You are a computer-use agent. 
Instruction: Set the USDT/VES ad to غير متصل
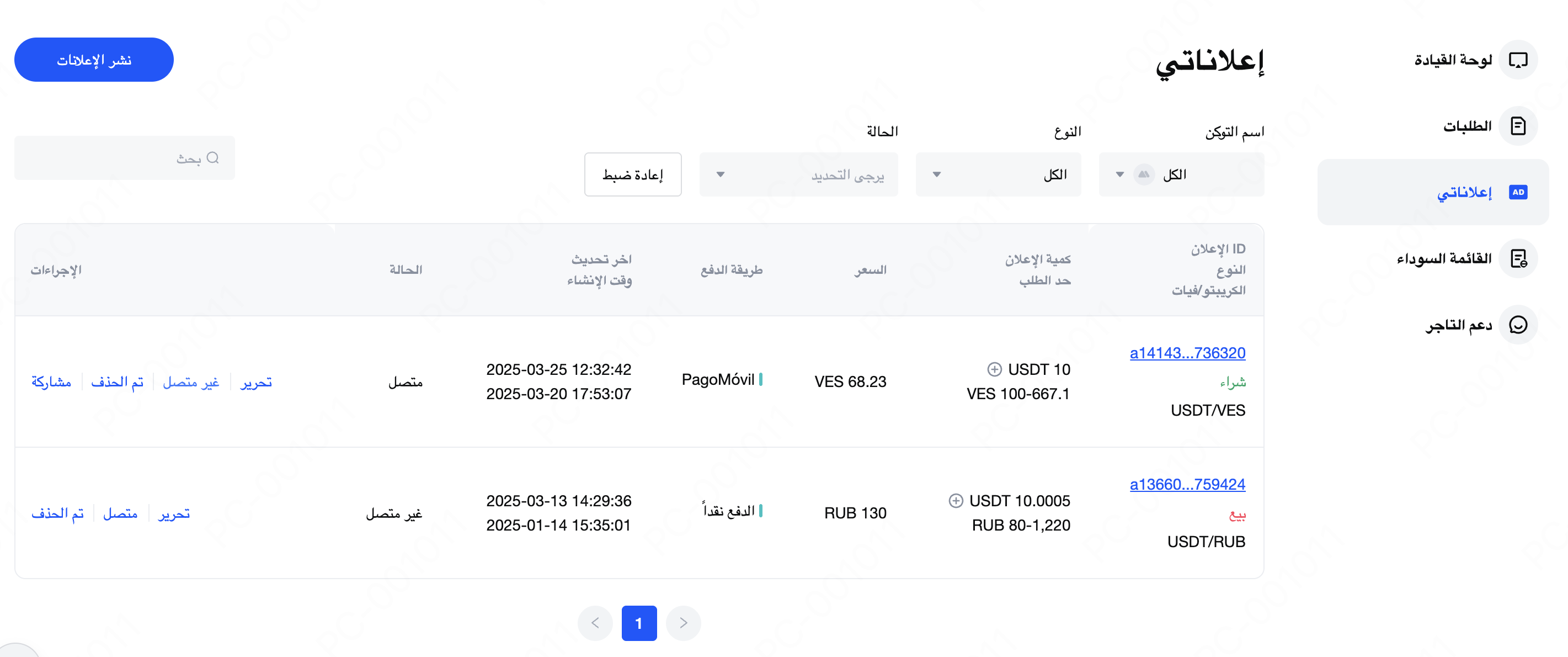pos(191,383)
